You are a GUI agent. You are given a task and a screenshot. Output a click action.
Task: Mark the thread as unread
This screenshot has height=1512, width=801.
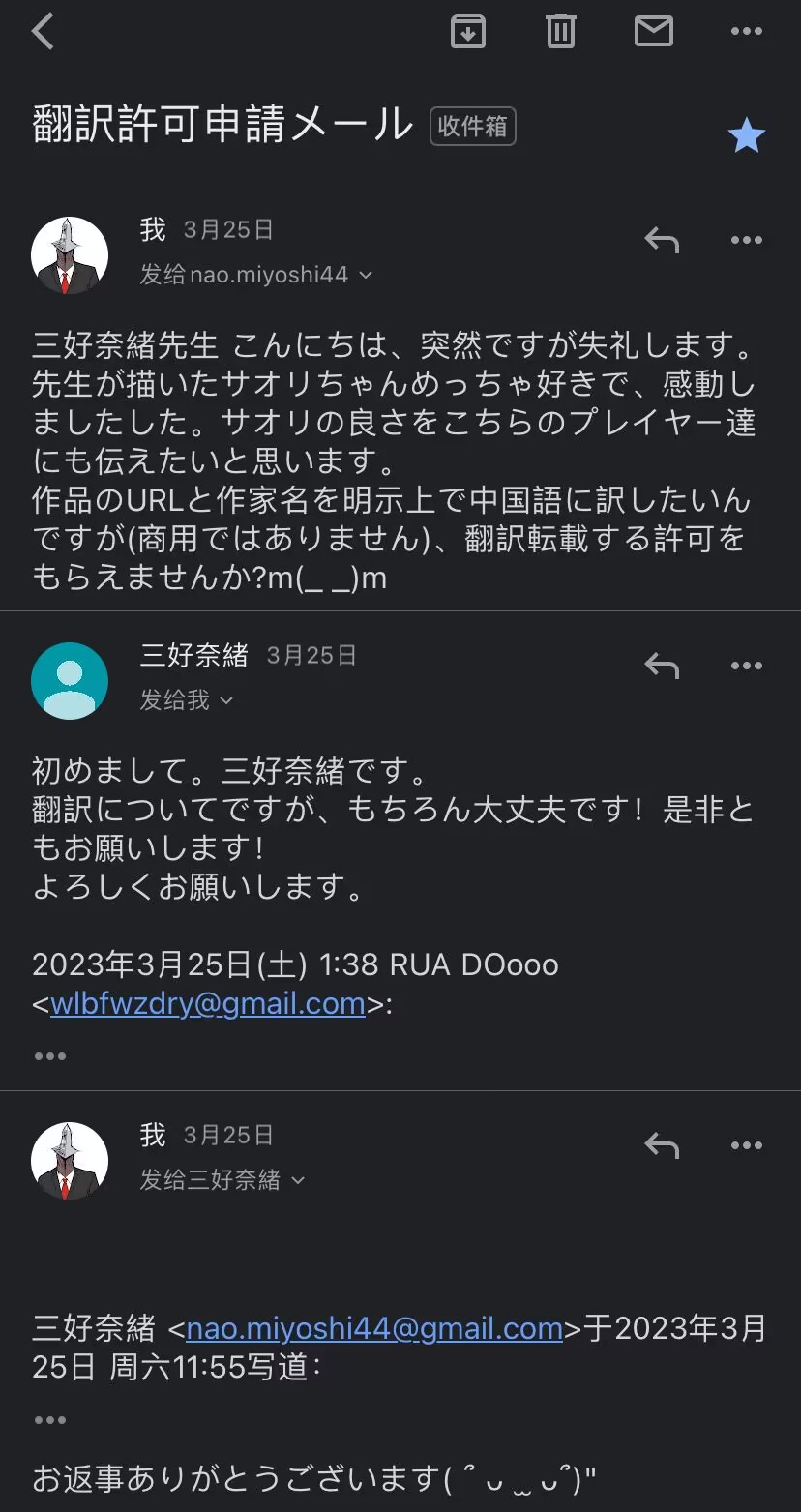pos(654,32)
